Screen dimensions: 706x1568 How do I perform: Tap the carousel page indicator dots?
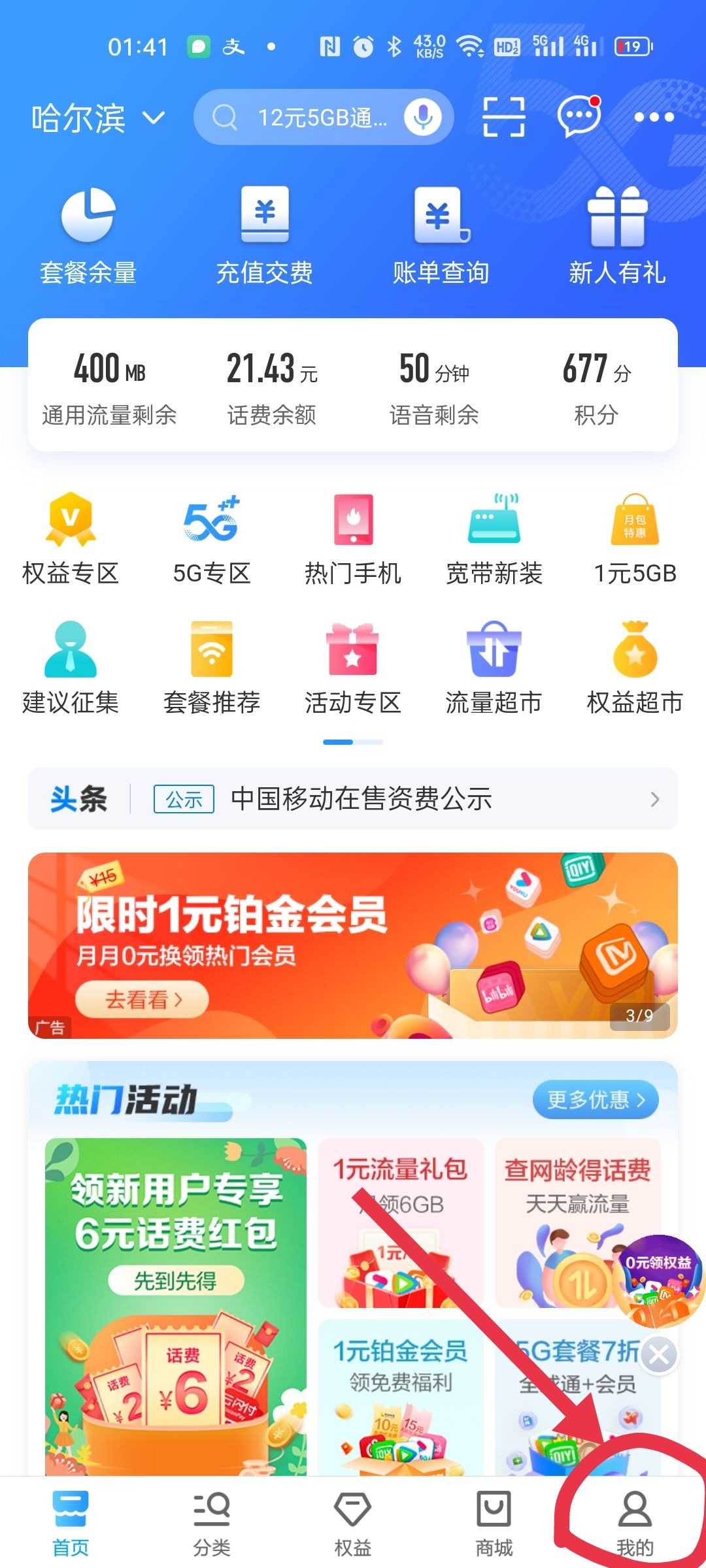point(353,743)
